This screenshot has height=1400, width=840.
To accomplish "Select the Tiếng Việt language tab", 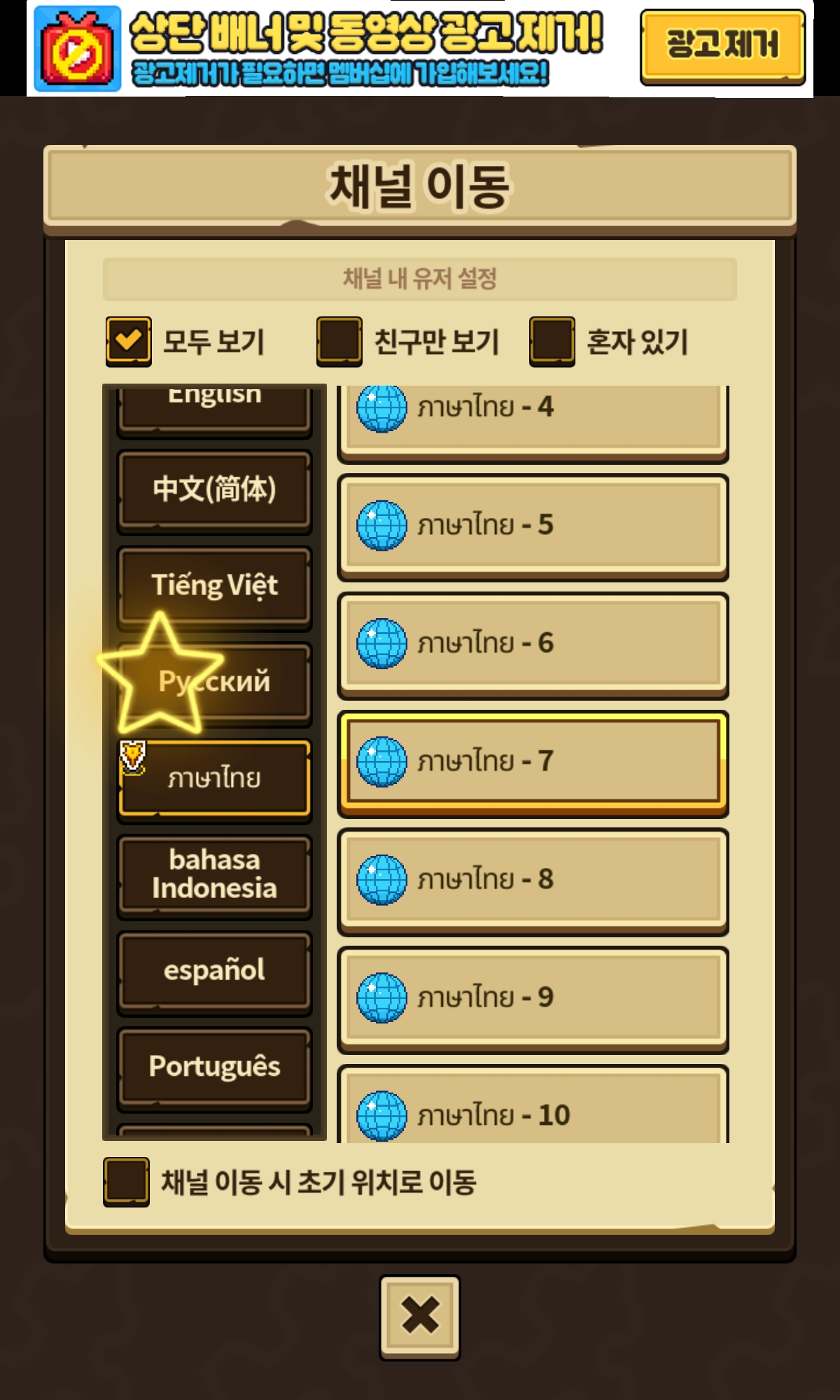I will (x=214, y=586).
